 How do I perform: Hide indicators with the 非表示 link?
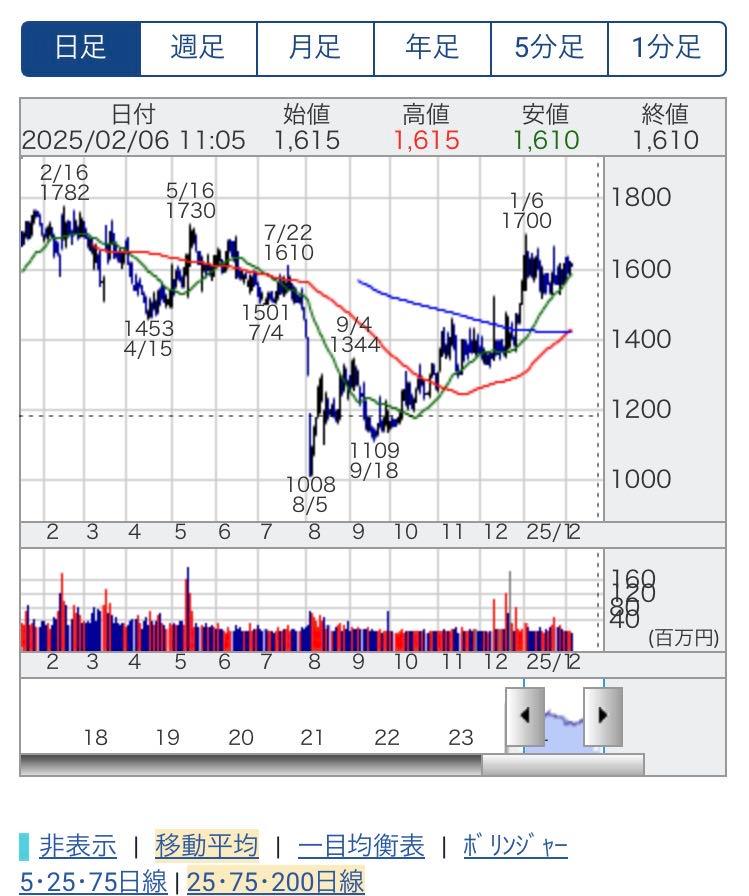coord(78,847)
